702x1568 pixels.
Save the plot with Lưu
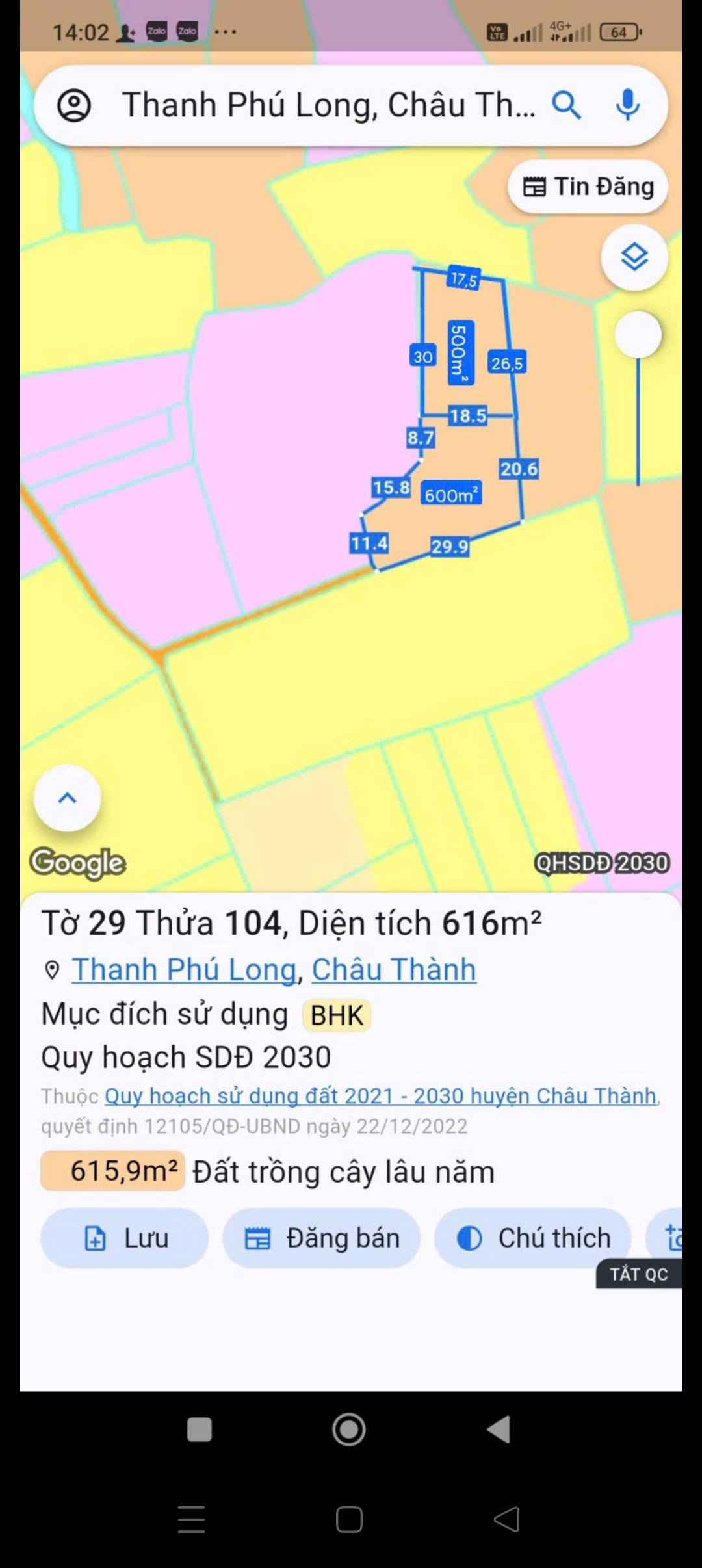point(125,1238)
